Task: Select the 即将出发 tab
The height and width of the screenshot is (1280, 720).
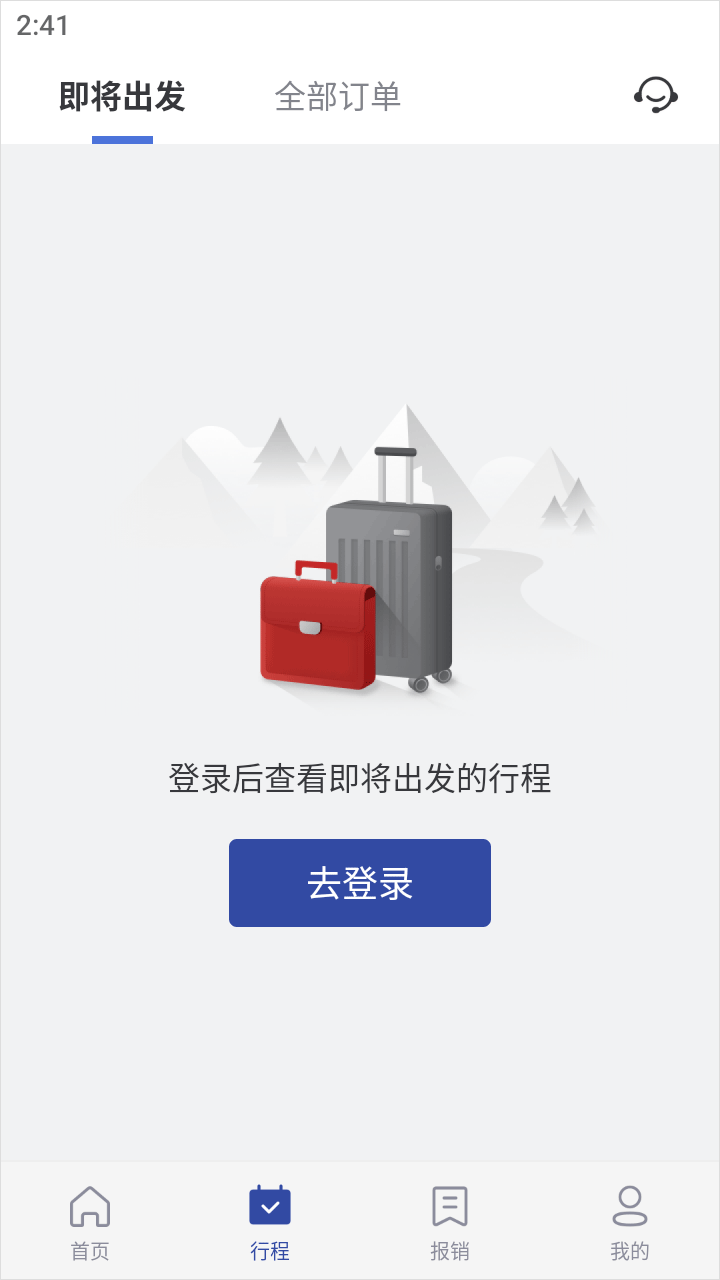Action: [122, 97]
